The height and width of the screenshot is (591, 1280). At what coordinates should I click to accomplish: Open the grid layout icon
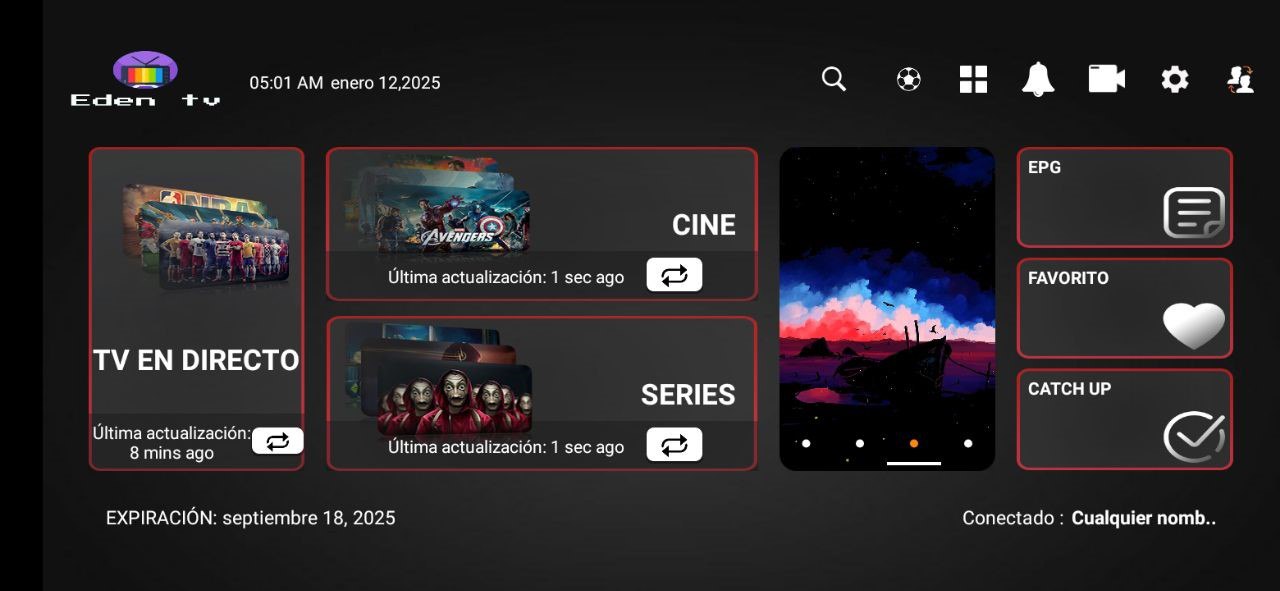[x=973, y=79]
